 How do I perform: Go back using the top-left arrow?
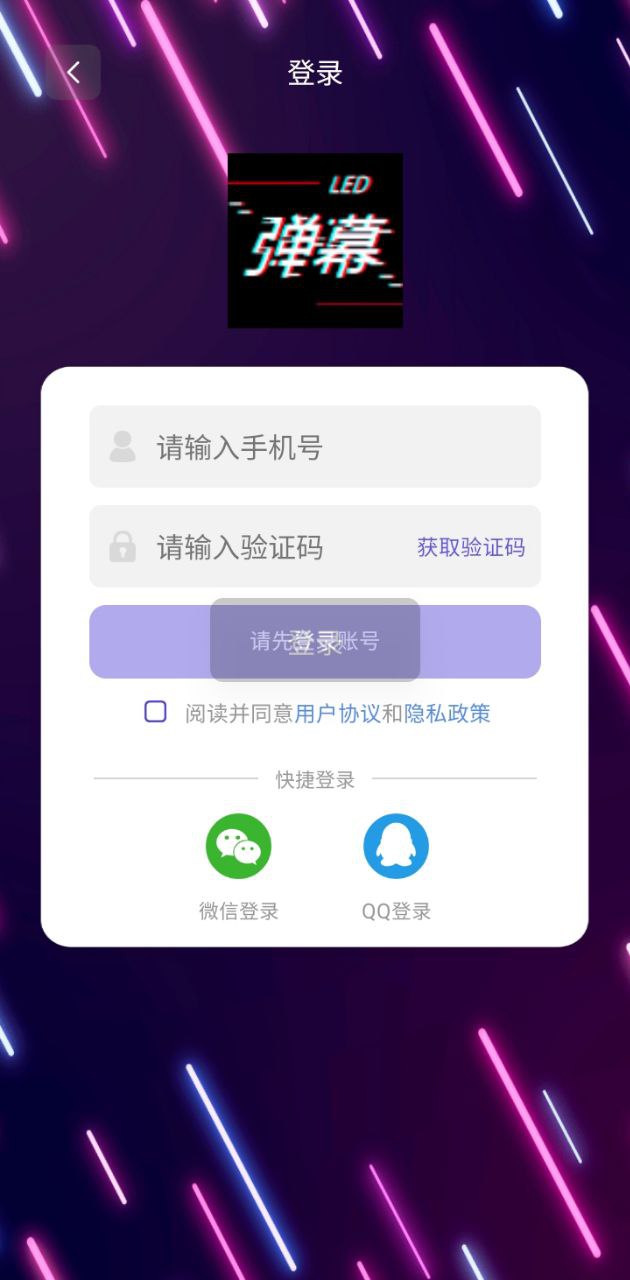point(73,72)
